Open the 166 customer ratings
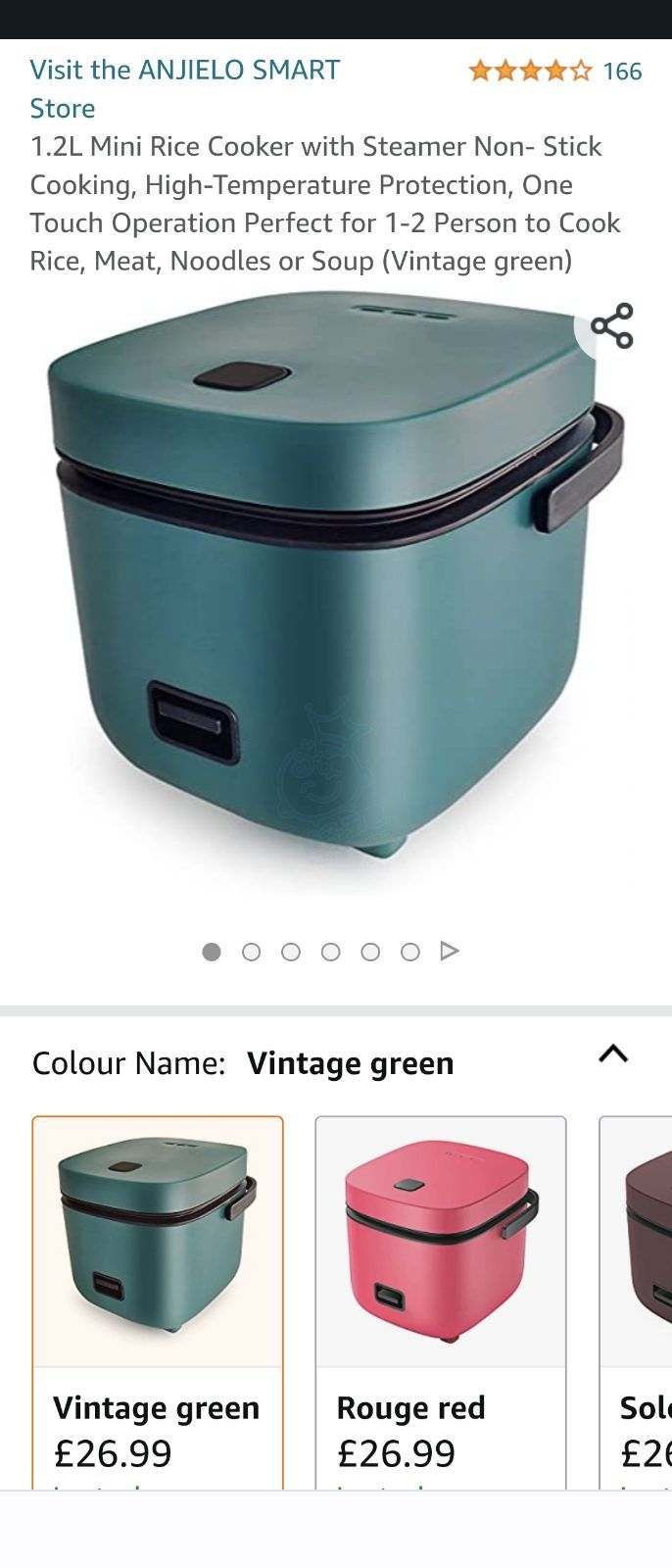 tap(621, 72)
